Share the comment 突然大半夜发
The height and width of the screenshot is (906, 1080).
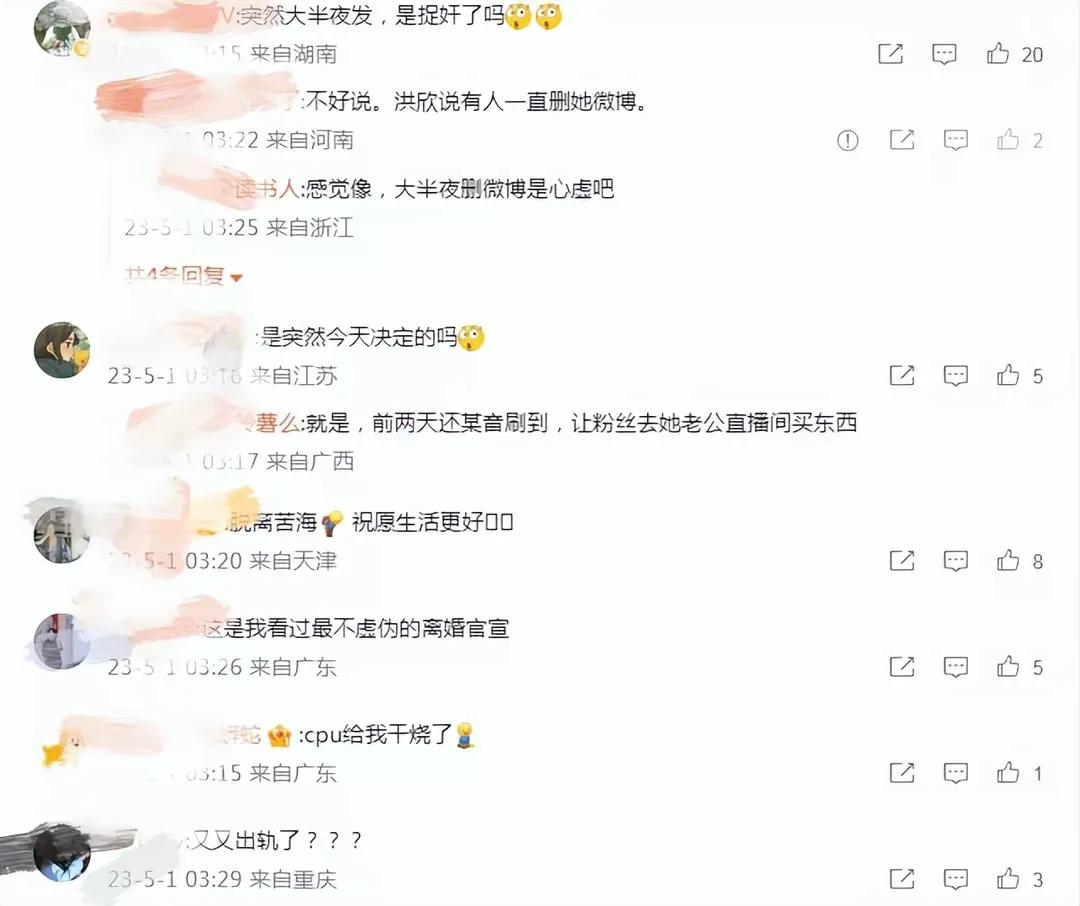pos(890,54)
